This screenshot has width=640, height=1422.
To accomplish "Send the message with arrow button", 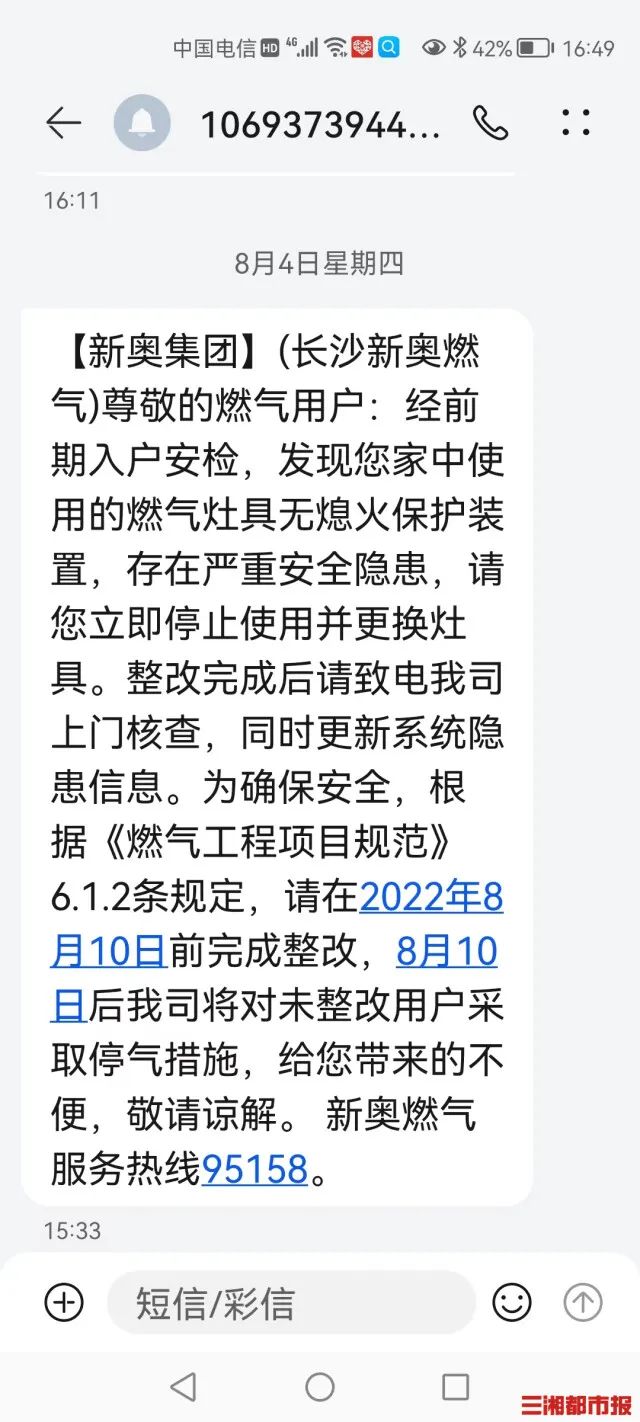I will click(583, 1302).
